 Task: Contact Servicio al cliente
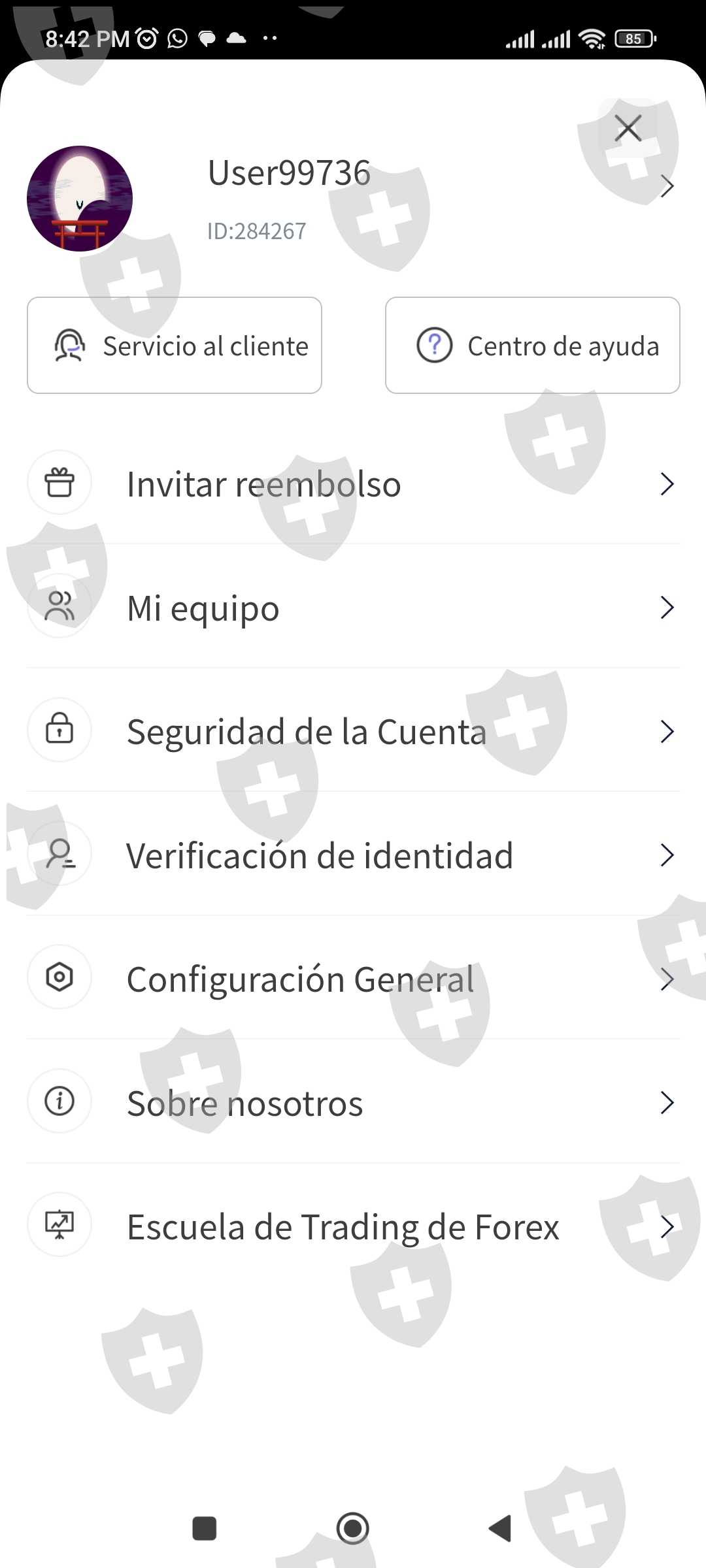175,346
